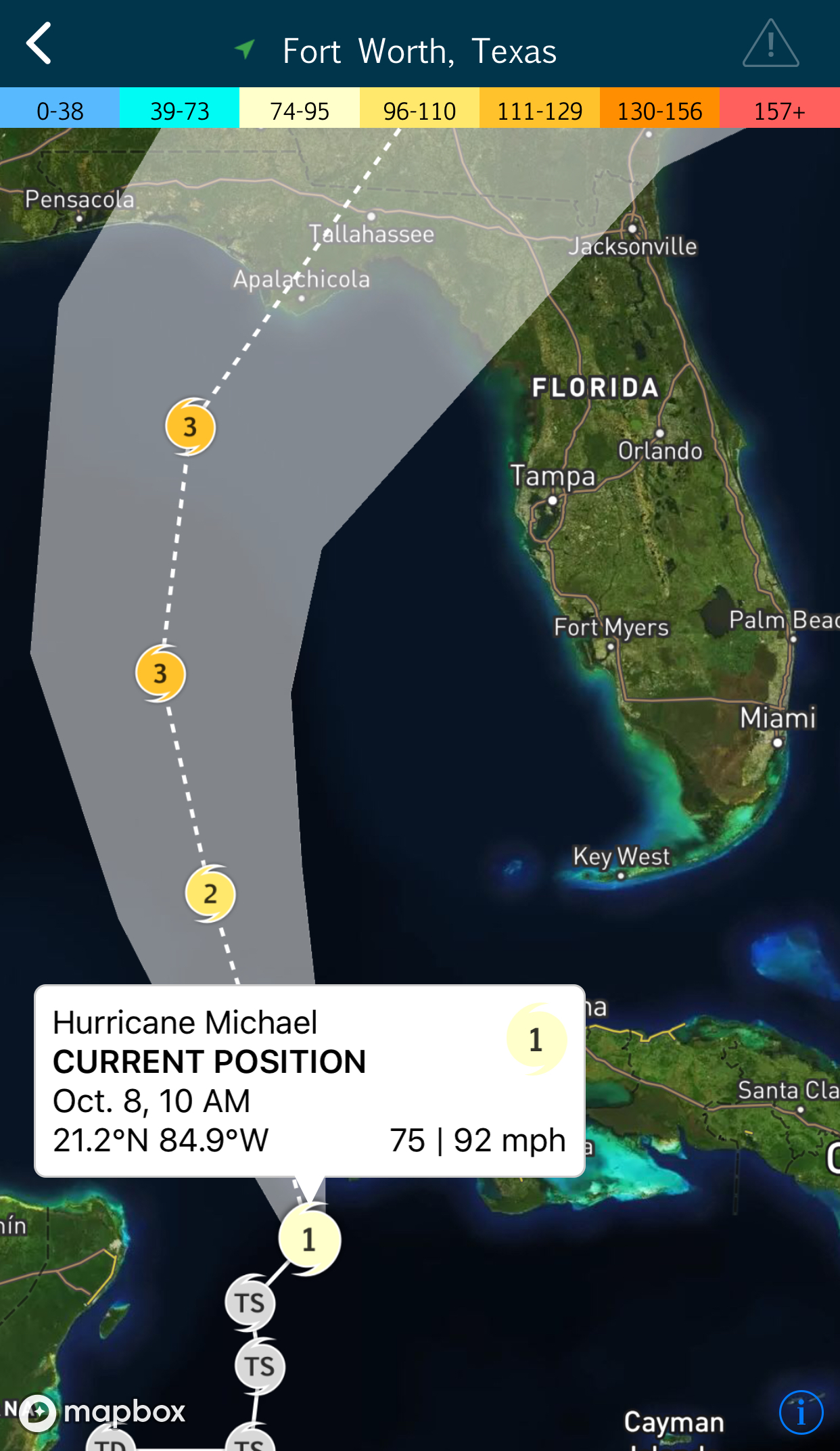Go back using the top-left arrow

[x=39, y=43]
